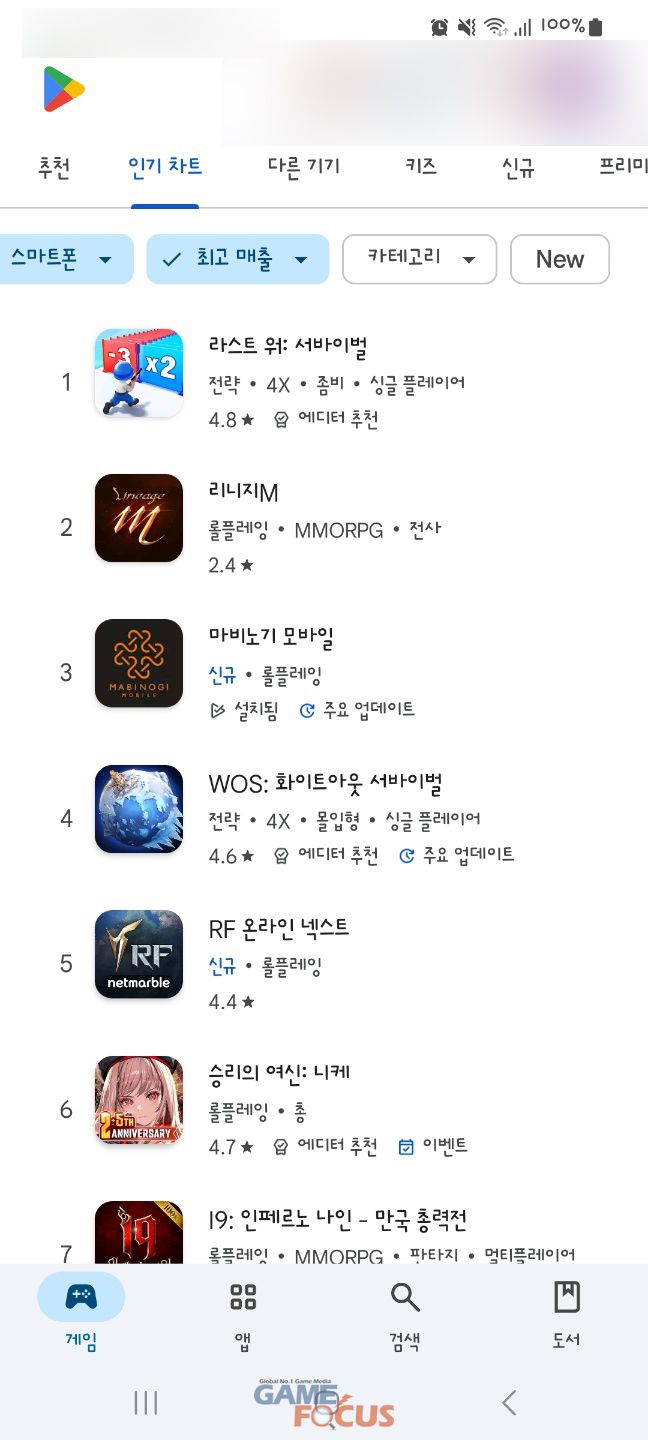
Task: Select RF 온라인 넥스트 from the chart
Action: (279, 928)
